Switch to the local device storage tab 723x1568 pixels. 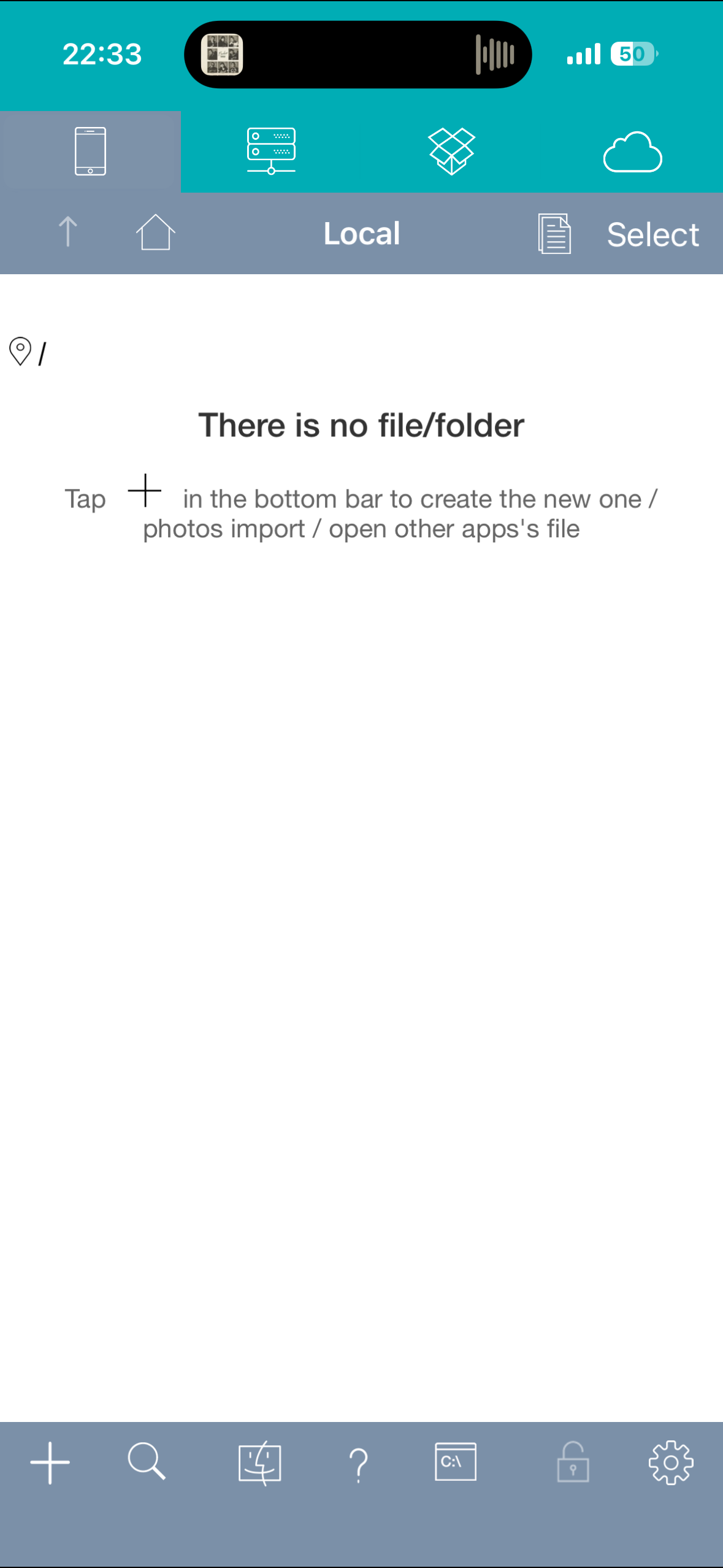pos(90,152)
